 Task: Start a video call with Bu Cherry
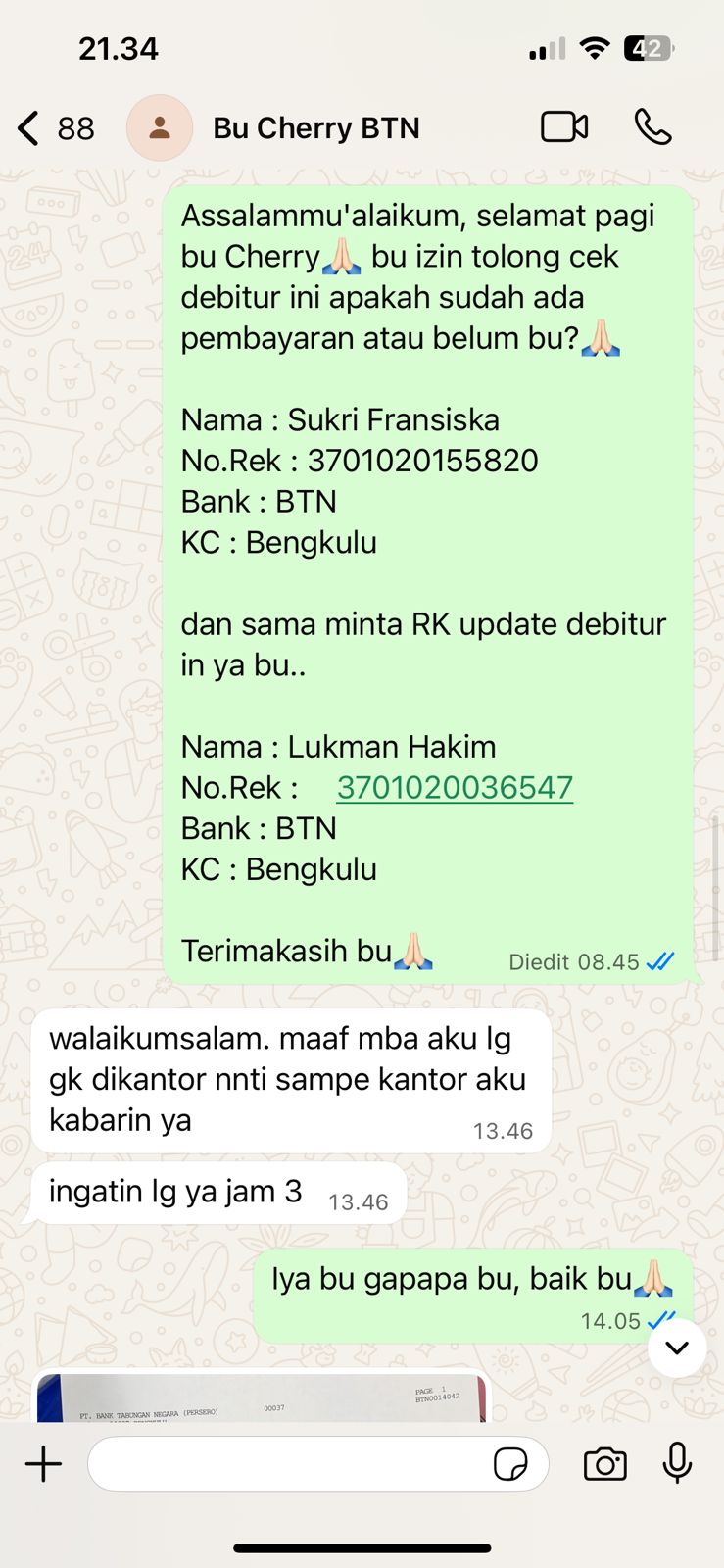coord(564,127)
